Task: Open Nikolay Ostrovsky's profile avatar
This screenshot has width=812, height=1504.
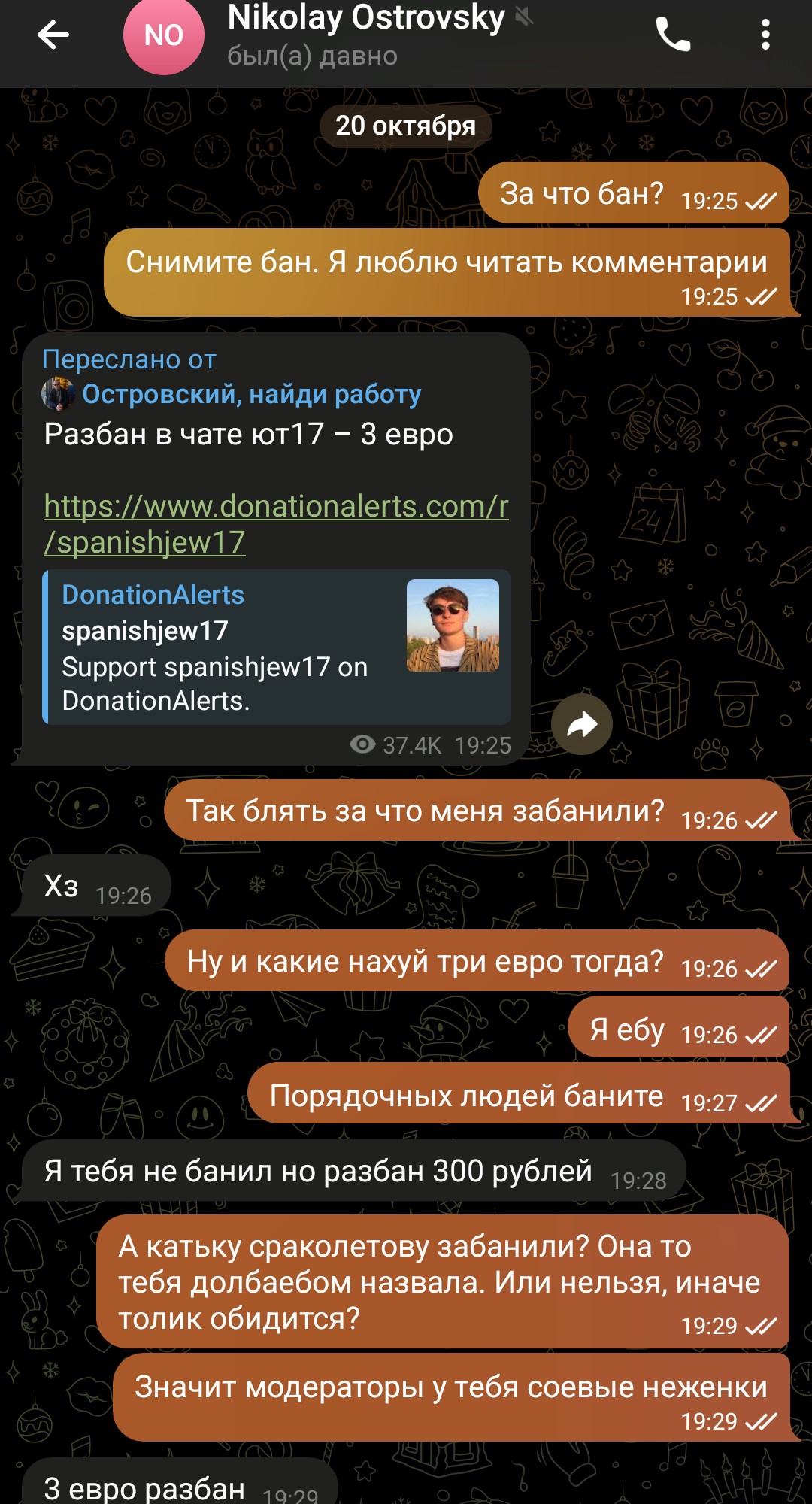Action: coord(163,35)
